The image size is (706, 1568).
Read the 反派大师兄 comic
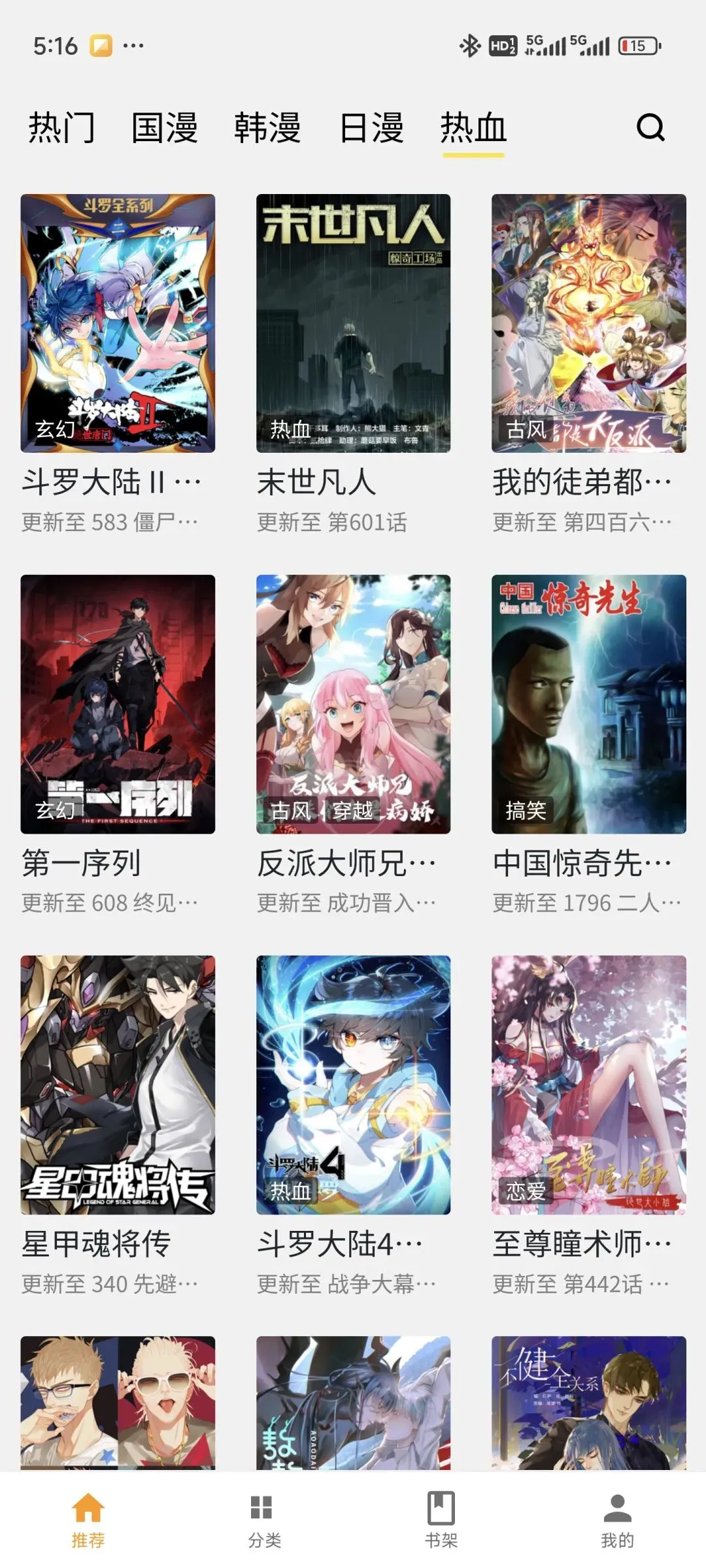click(353, 704)
